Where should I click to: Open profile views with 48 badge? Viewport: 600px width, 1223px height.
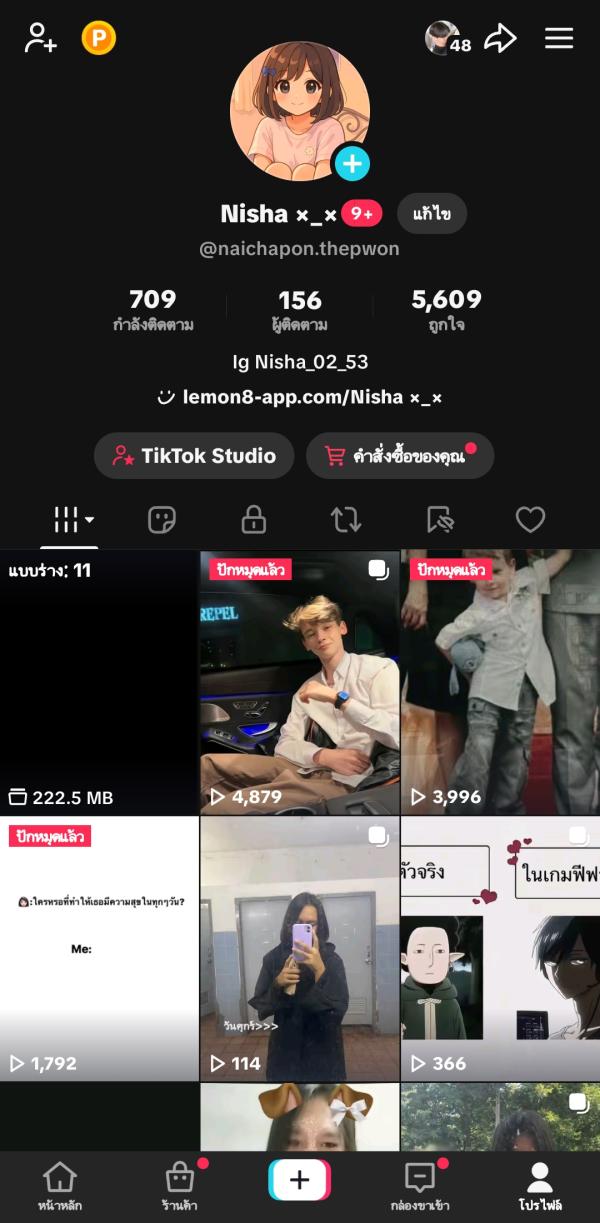pyautogui.click(x=447, y=39)
